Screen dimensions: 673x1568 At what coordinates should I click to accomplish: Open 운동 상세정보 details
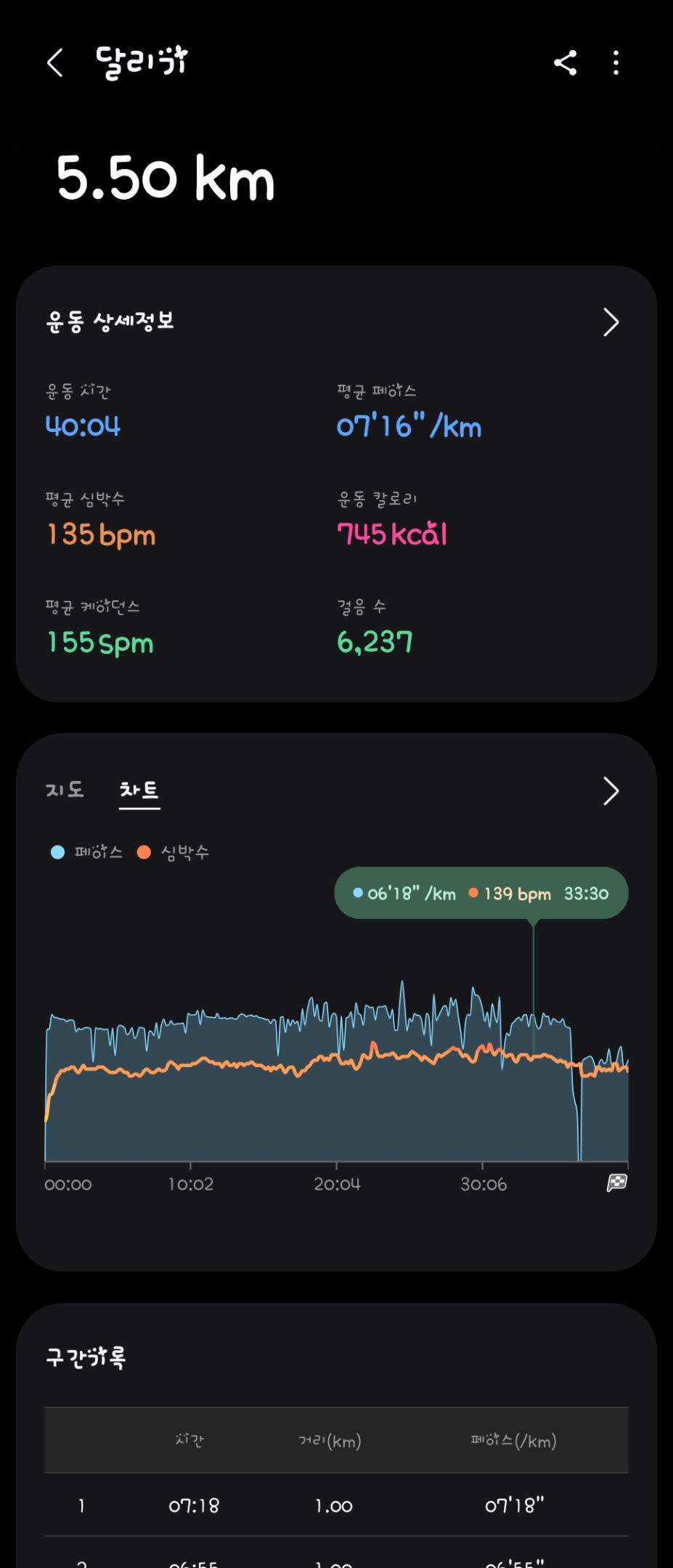point(611,322)
